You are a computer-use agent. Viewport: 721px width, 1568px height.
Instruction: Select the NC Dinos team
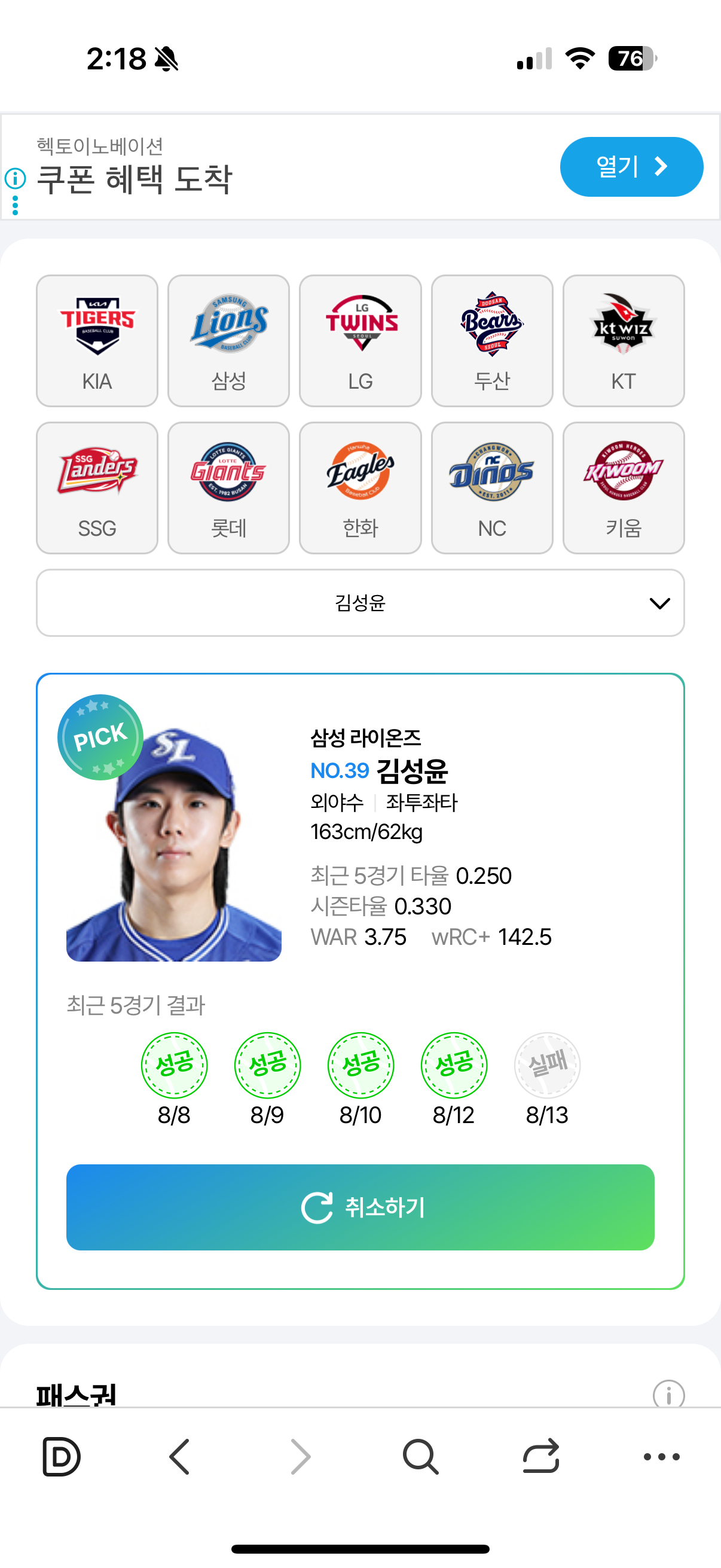pos(491,487)
